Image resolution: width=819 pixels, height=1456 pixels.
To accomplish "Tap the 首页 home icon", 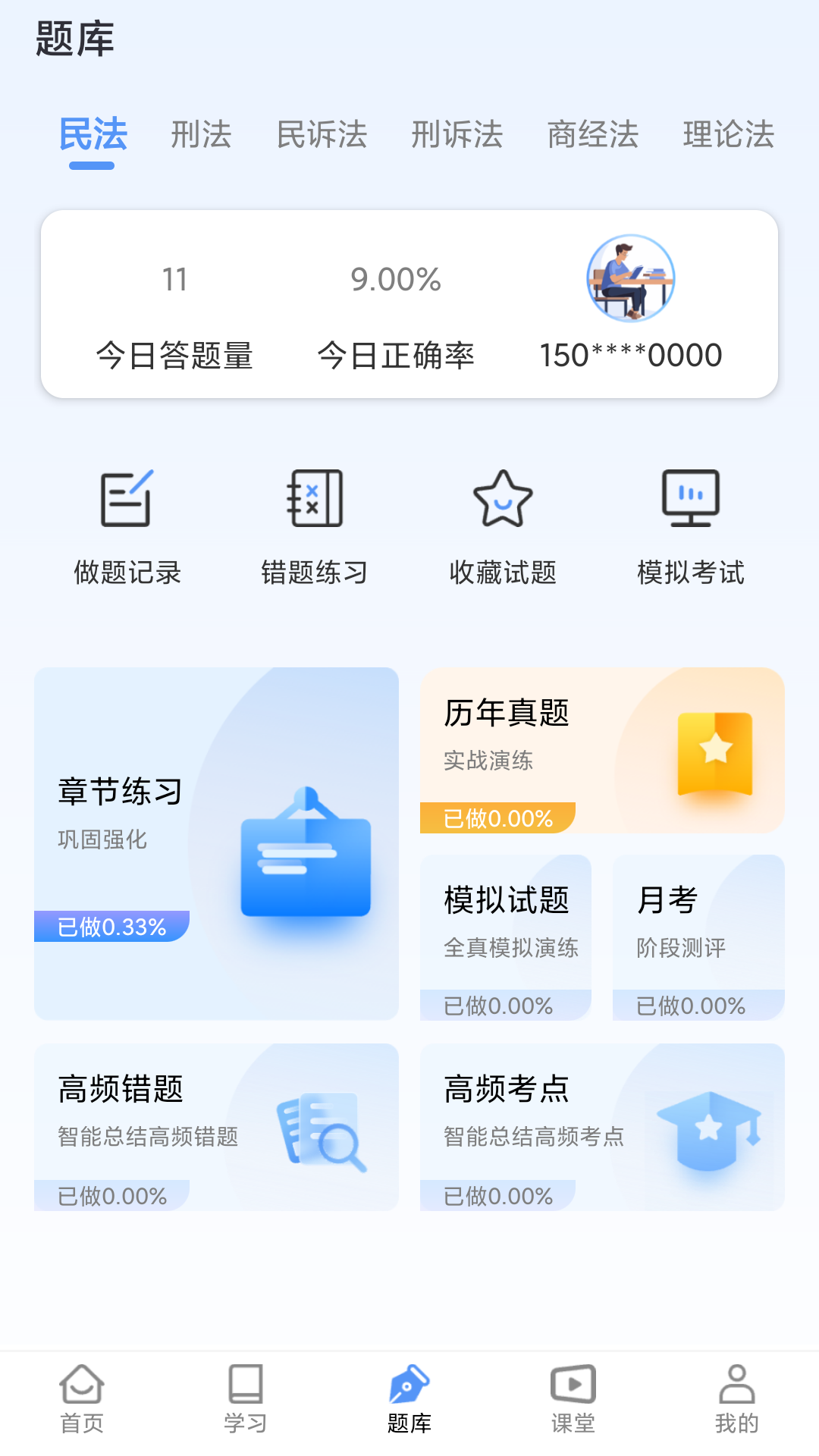I will pos(82,1385).
